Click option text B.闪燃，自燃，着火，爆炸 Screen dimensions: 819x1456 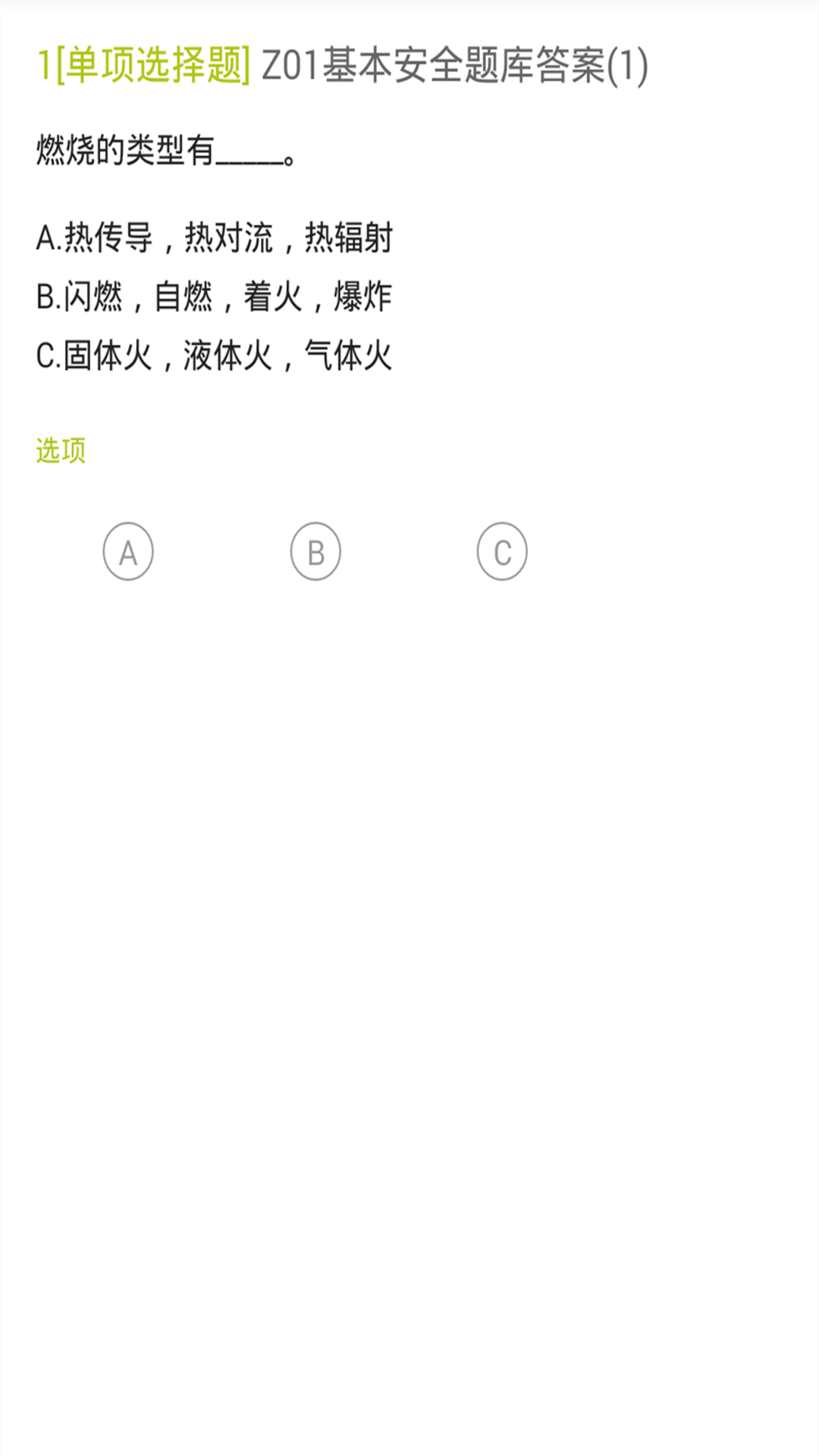[x=216, y=297]
